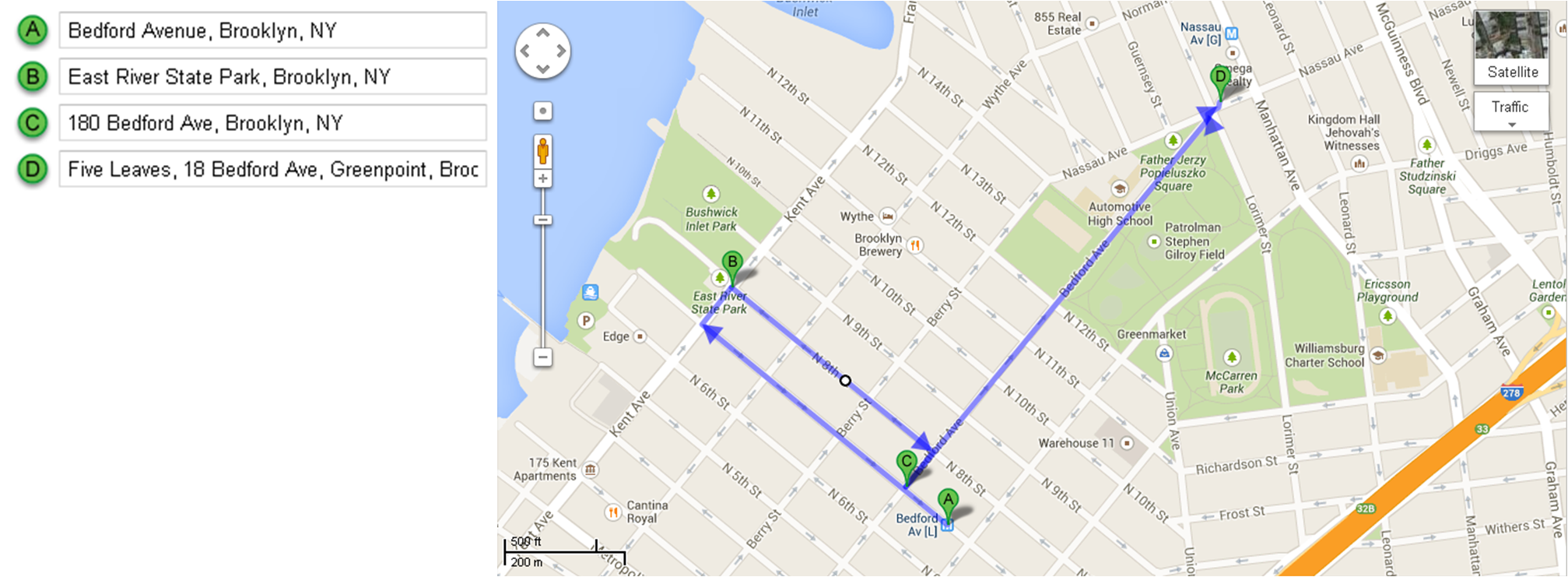Open the Traffic dropdown
The height and width of the screenshot is (577, 1568).
pyautogui.click(x=1510, y=113)
